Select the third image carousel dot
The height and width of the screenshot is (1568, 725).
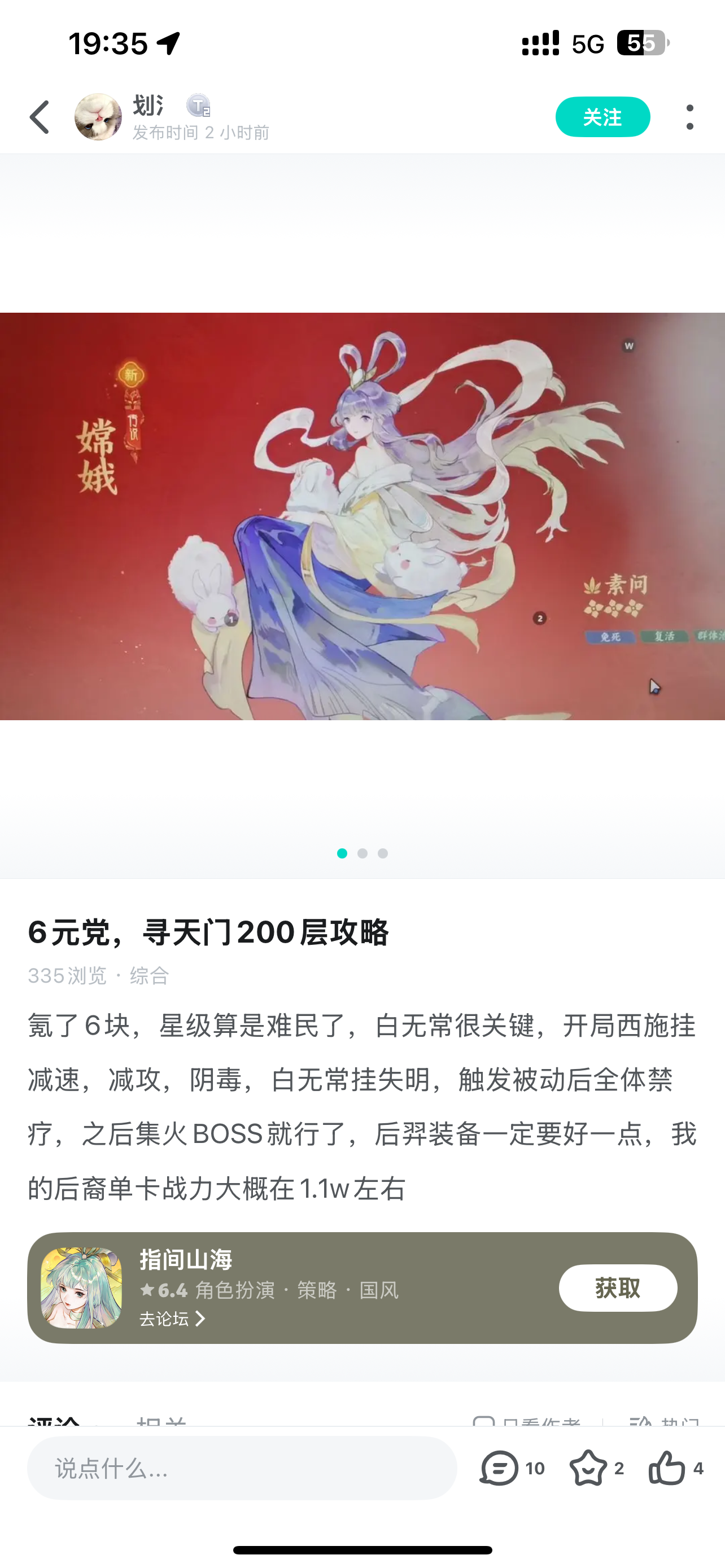tap(382, 853)
